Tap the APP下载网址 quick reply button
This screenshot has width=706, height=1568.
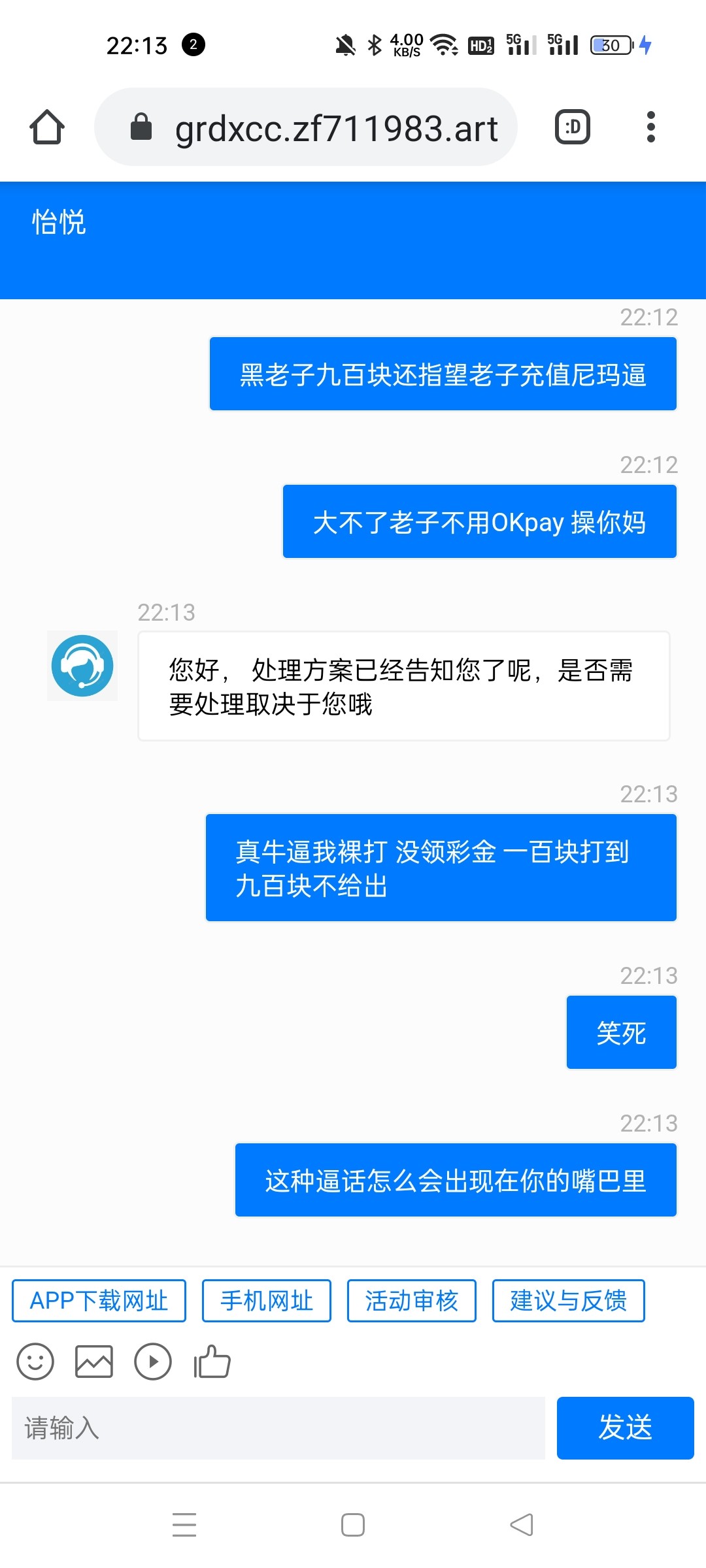pyautogui.click(x=99, y=1300)
